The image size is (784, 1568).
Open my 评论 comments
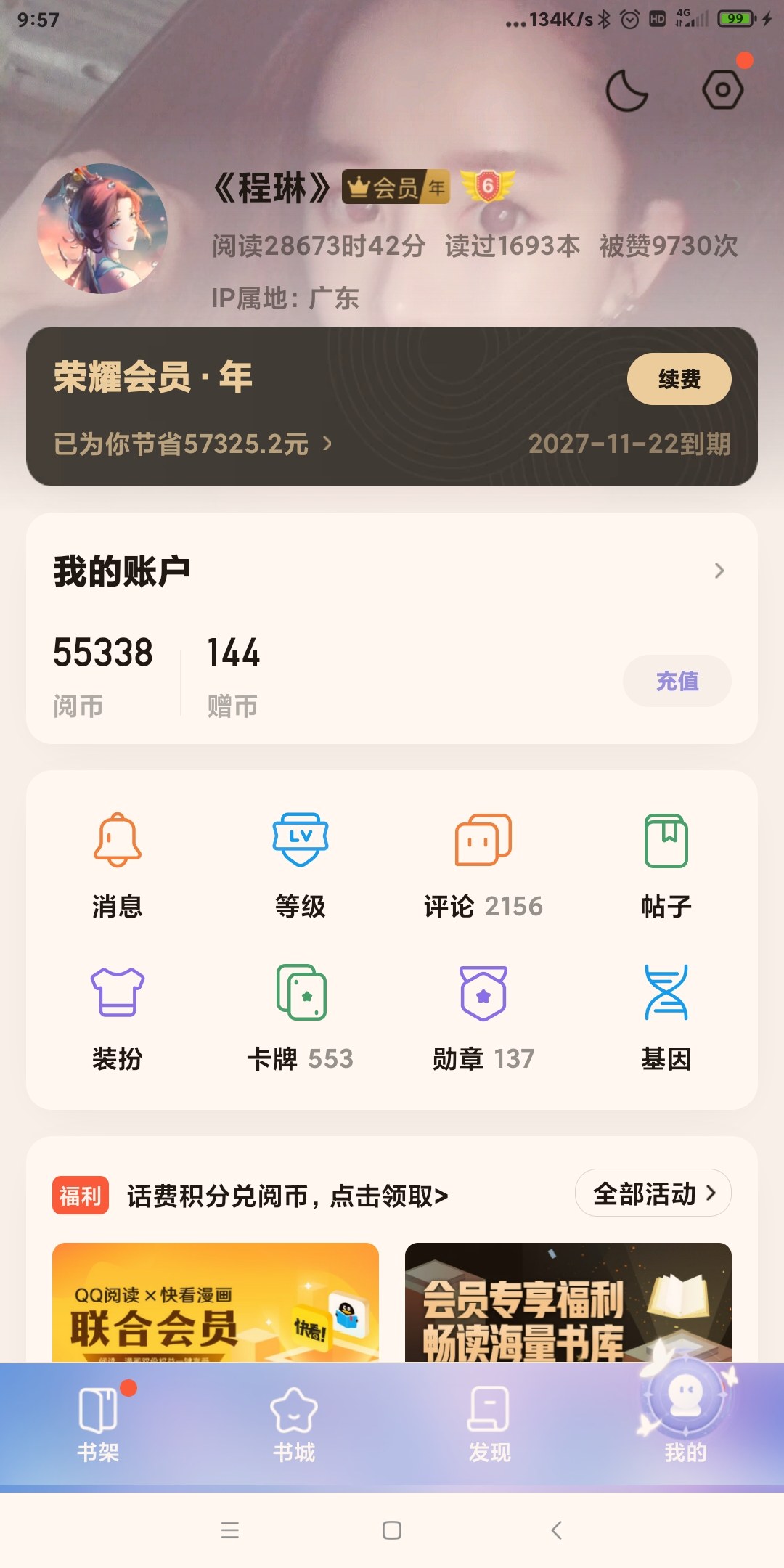pyautogui.click(x=483, y=865)
